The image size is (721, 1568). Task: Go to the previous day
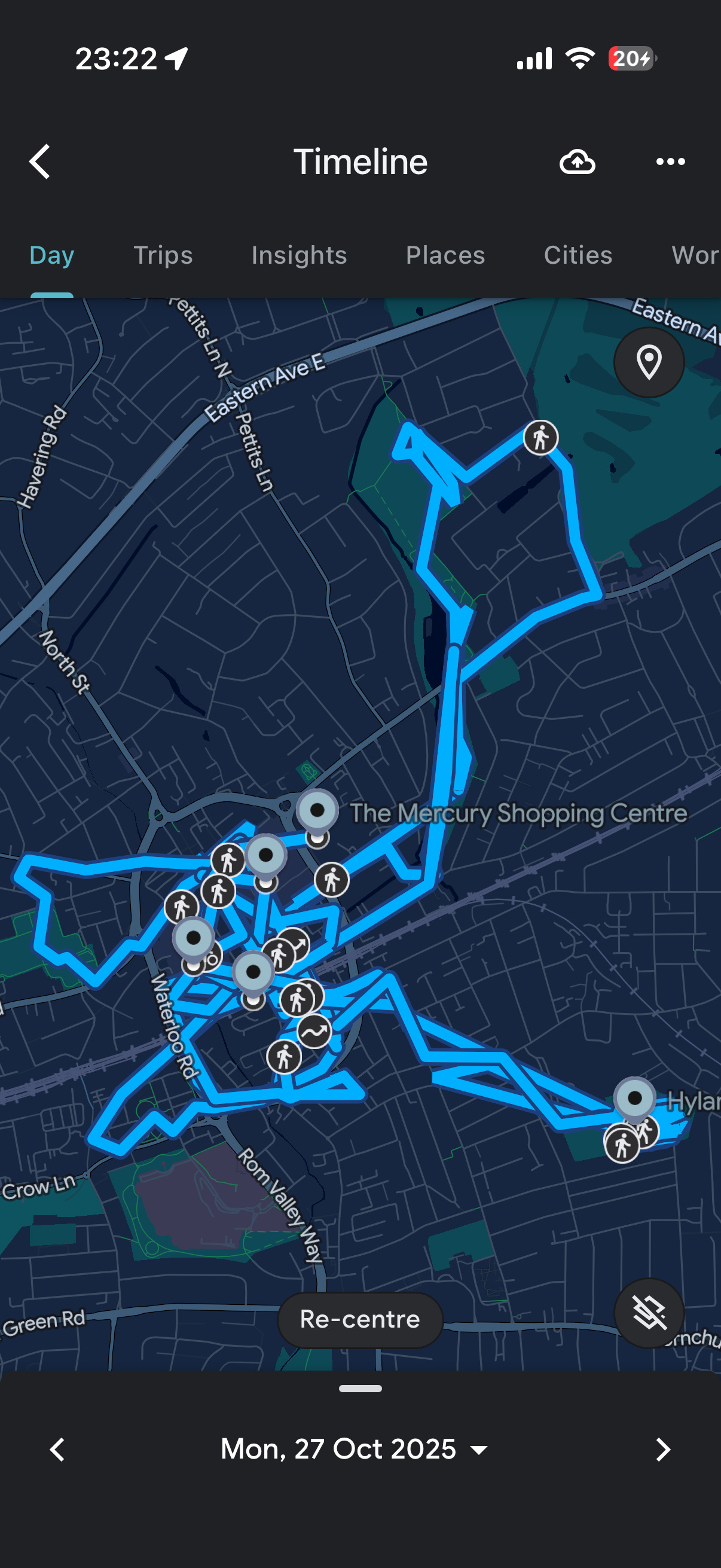58,1450
